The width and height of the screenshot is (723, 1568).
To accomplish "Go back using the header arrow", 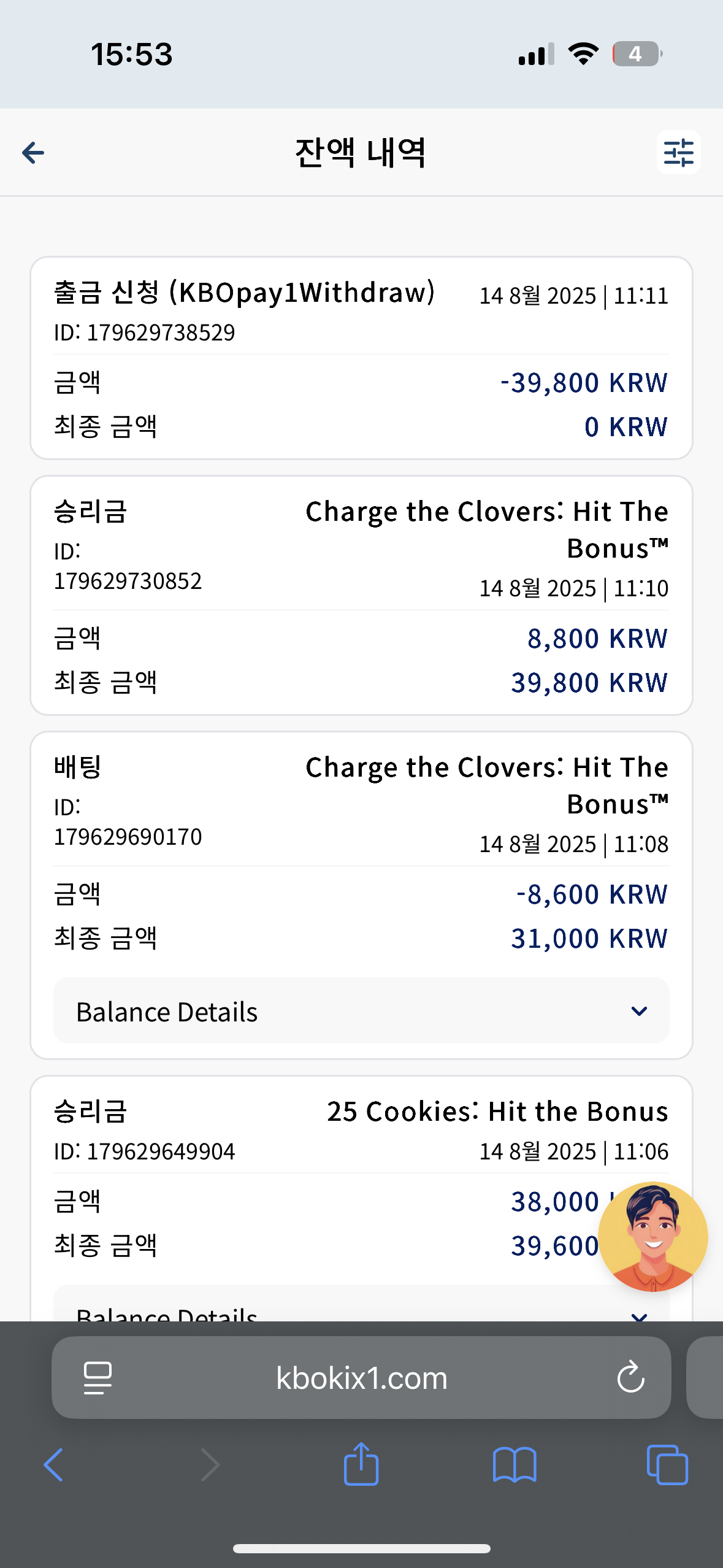I will tap(33, 153).
